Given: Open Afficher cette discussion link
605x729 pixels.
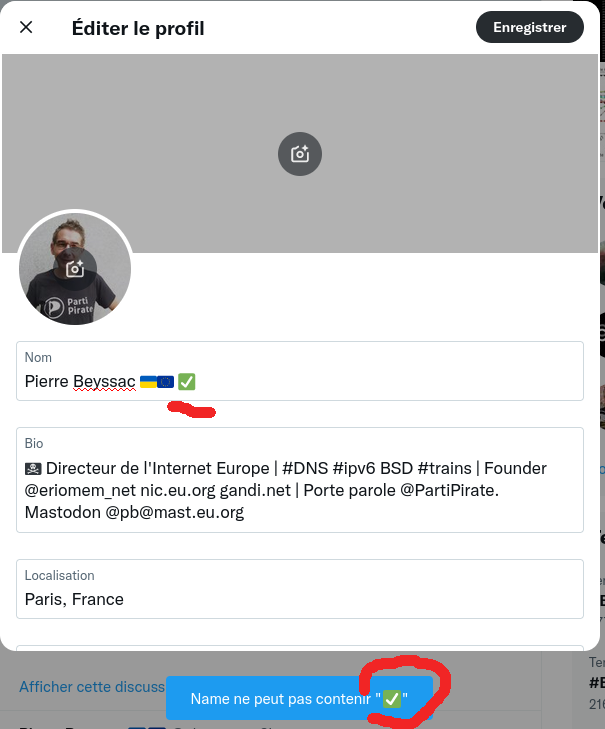Looking at the screenshot, I should (x=90, y=687).
